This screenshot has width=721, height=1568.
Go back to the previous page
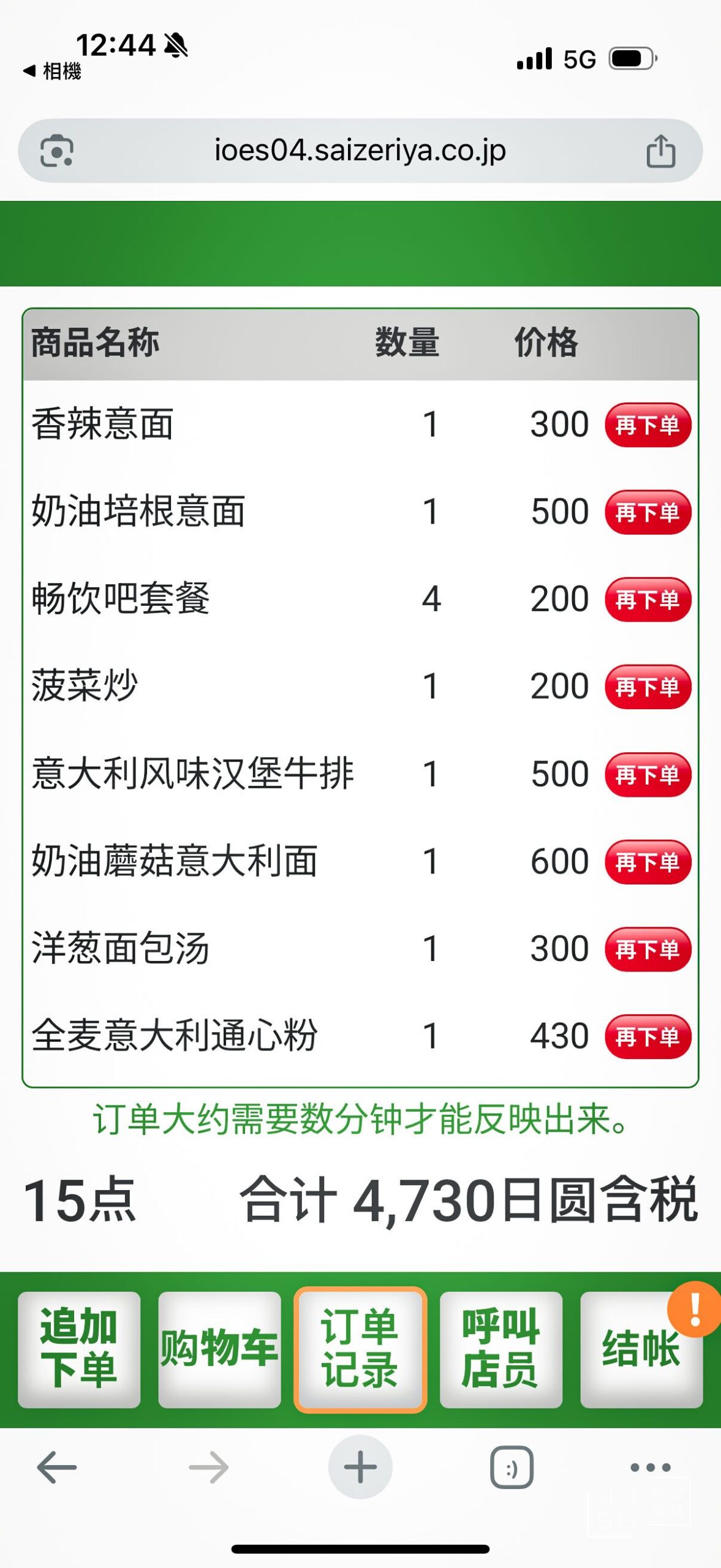tap(57, 1468)
